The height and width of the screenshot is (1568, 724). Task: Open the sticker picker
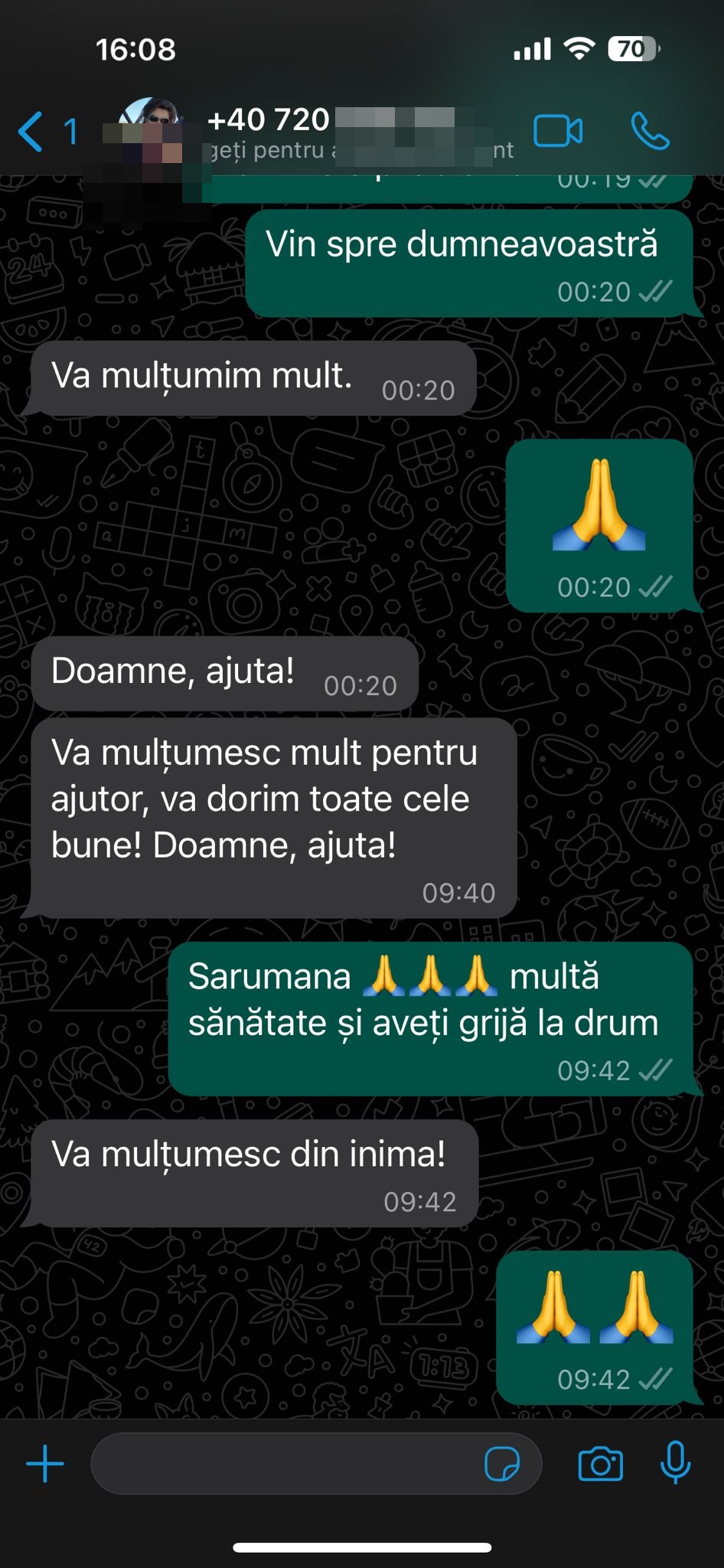[502, 1464]
